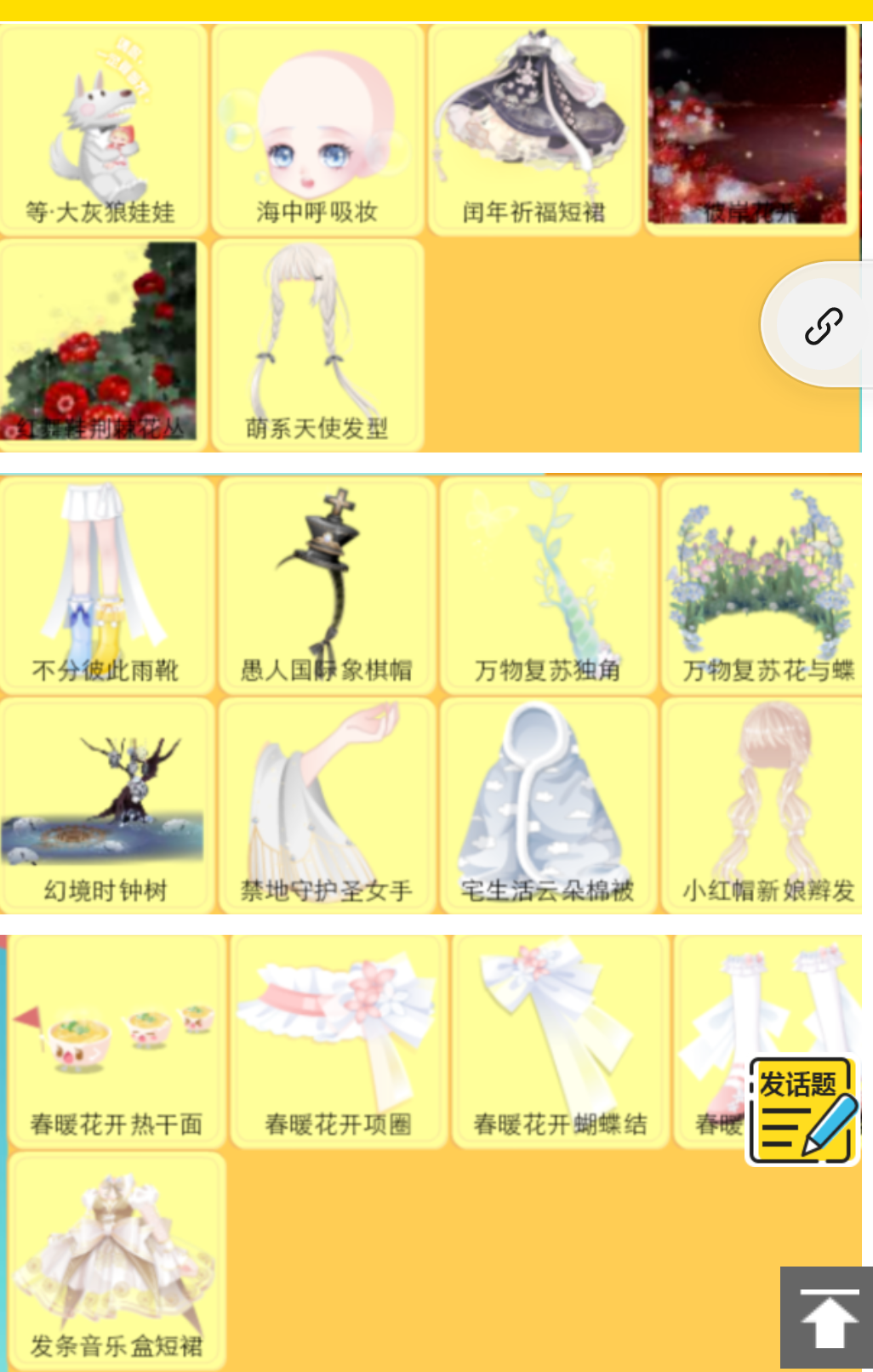Tap the 发话题 post topic button
The width and height of the screenshot is (873, 1372).
(802, 1112)
